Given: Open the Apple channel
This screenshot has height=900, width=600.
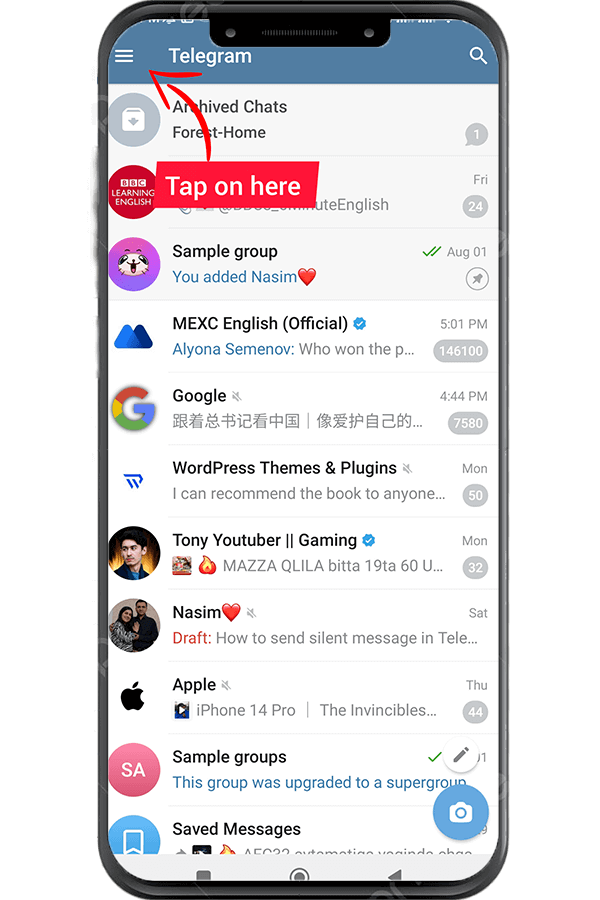Looking at the screenshot, I should point(300,697).
